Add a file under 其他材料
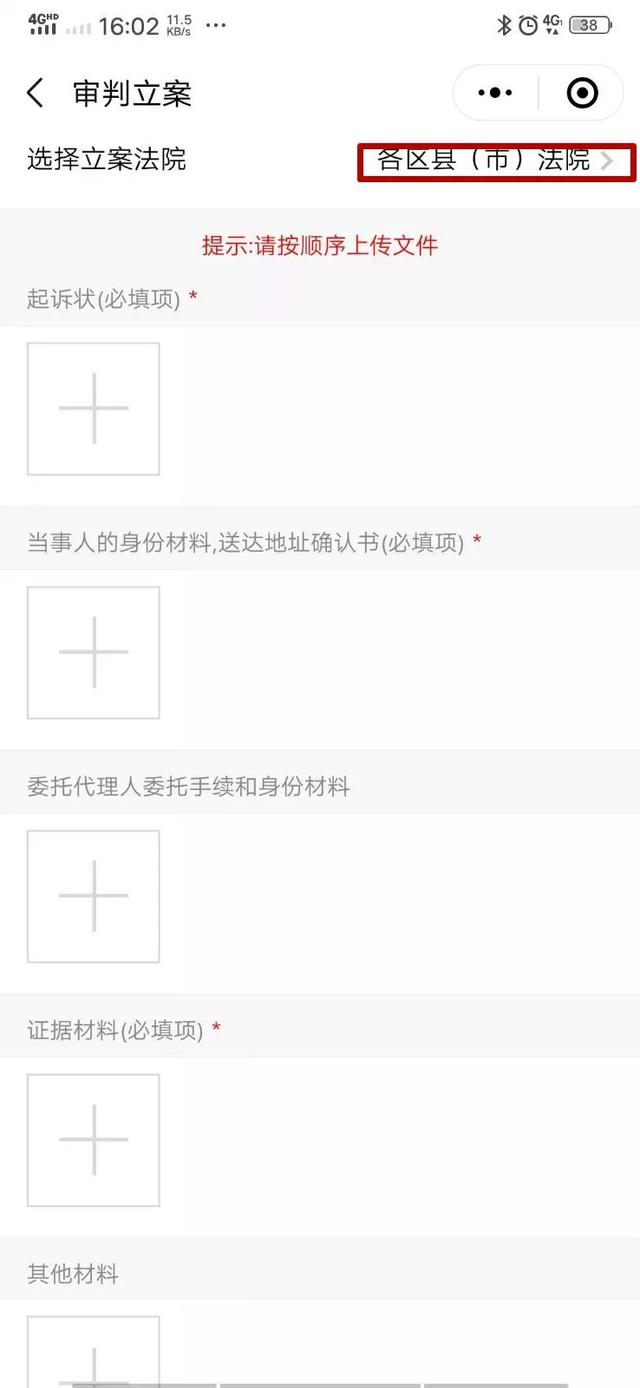The width and height of the screenshot is (640, 1388). click(93, 1352)
